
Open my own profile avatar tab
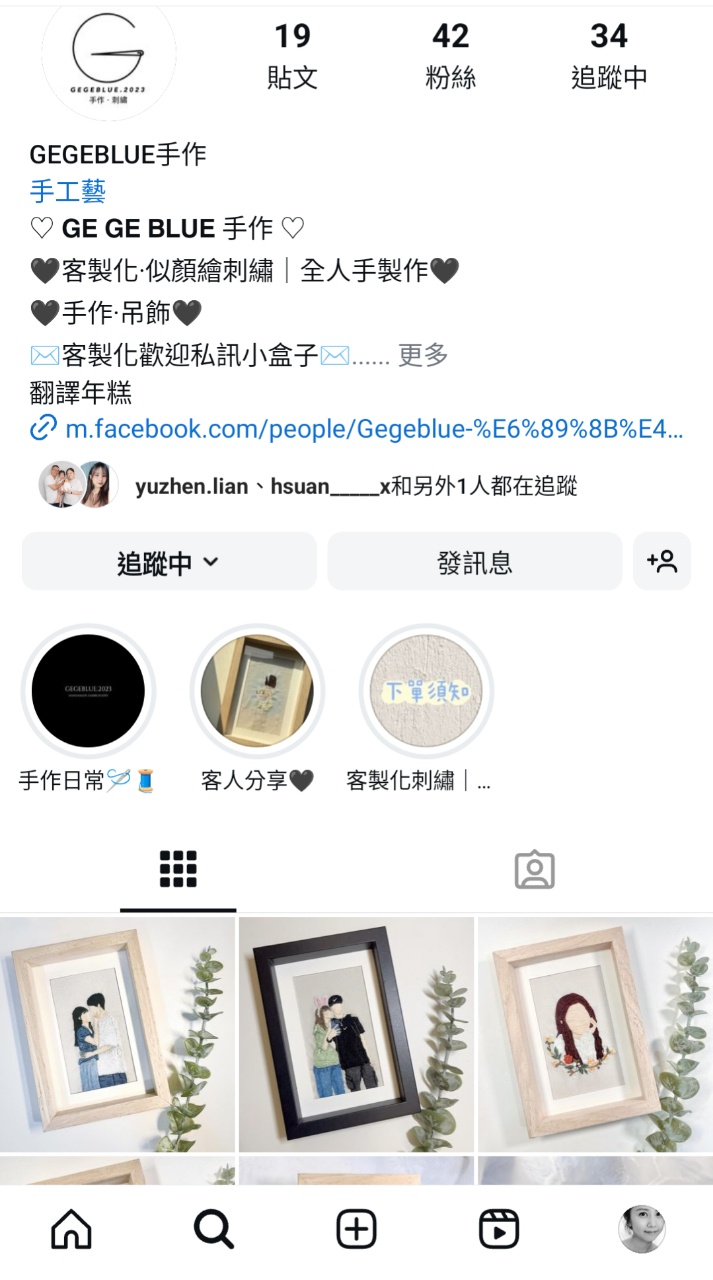tap(641, 1229)
